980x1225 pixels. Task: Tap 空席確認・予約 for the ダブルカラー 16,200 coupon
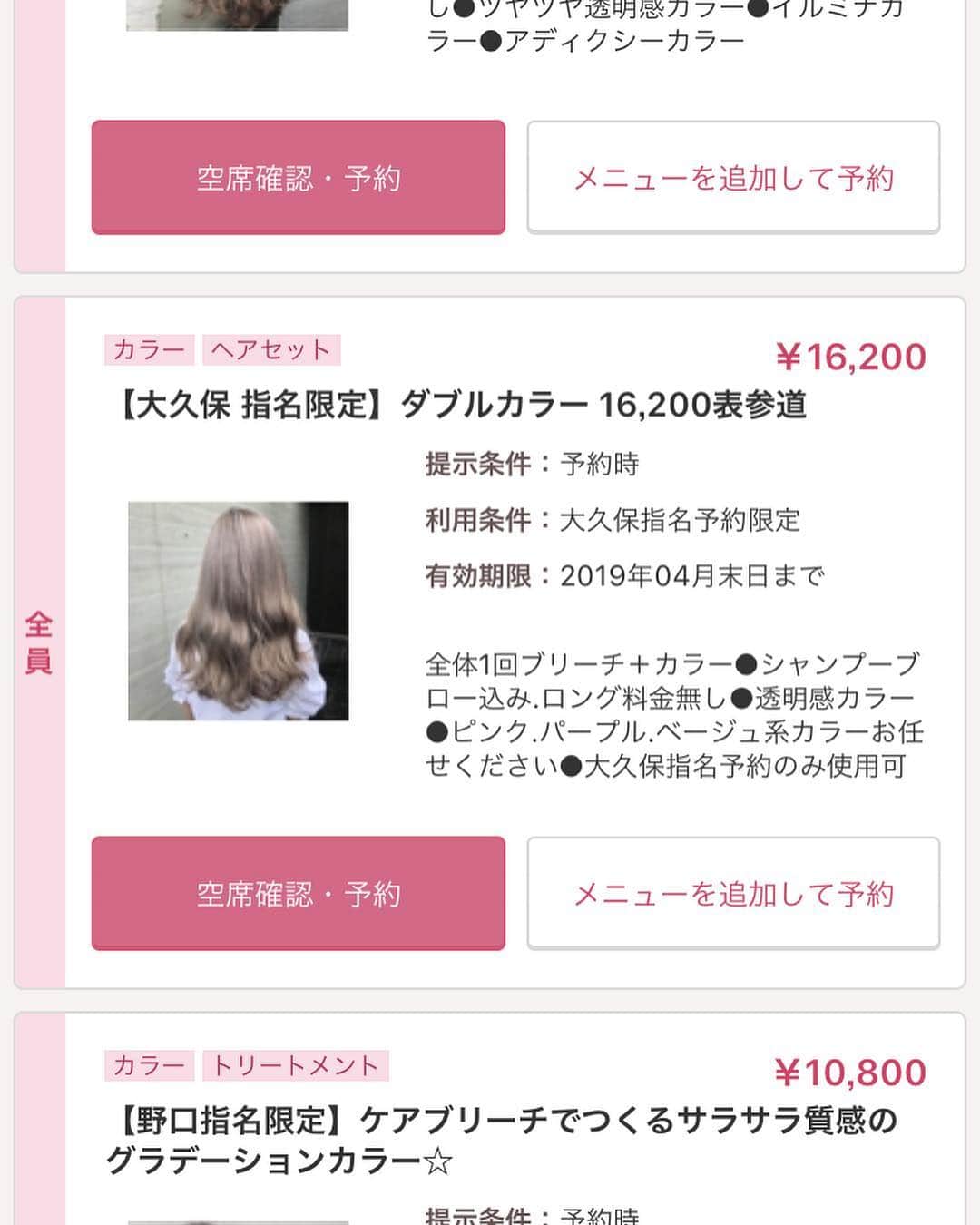coord(298,893)
